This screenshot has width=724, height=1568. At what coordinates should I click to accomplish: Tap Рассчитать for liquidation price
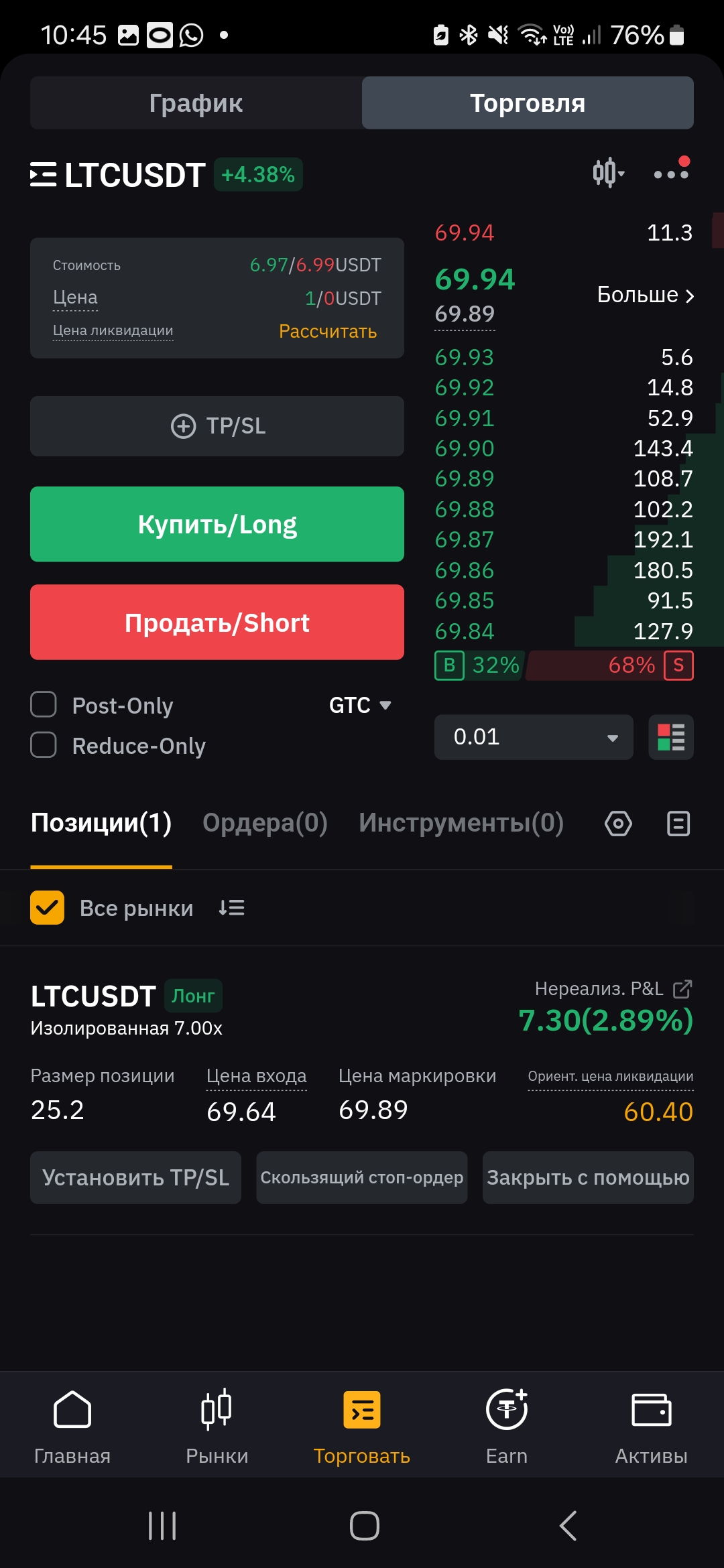pyautogui.click(x=328, y=331)
